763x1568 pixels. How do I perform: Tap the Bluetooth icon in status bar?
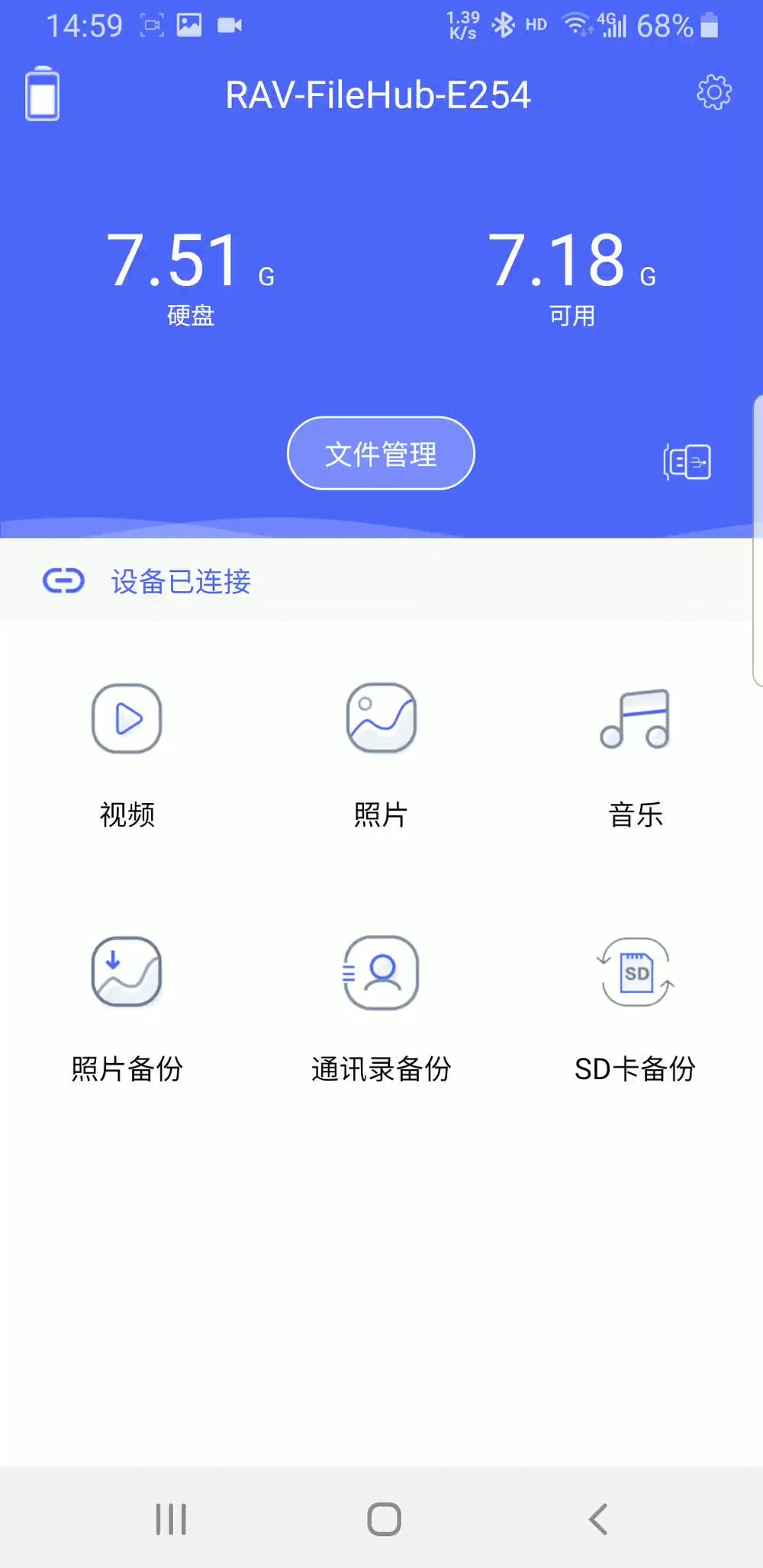click(504, 24)
